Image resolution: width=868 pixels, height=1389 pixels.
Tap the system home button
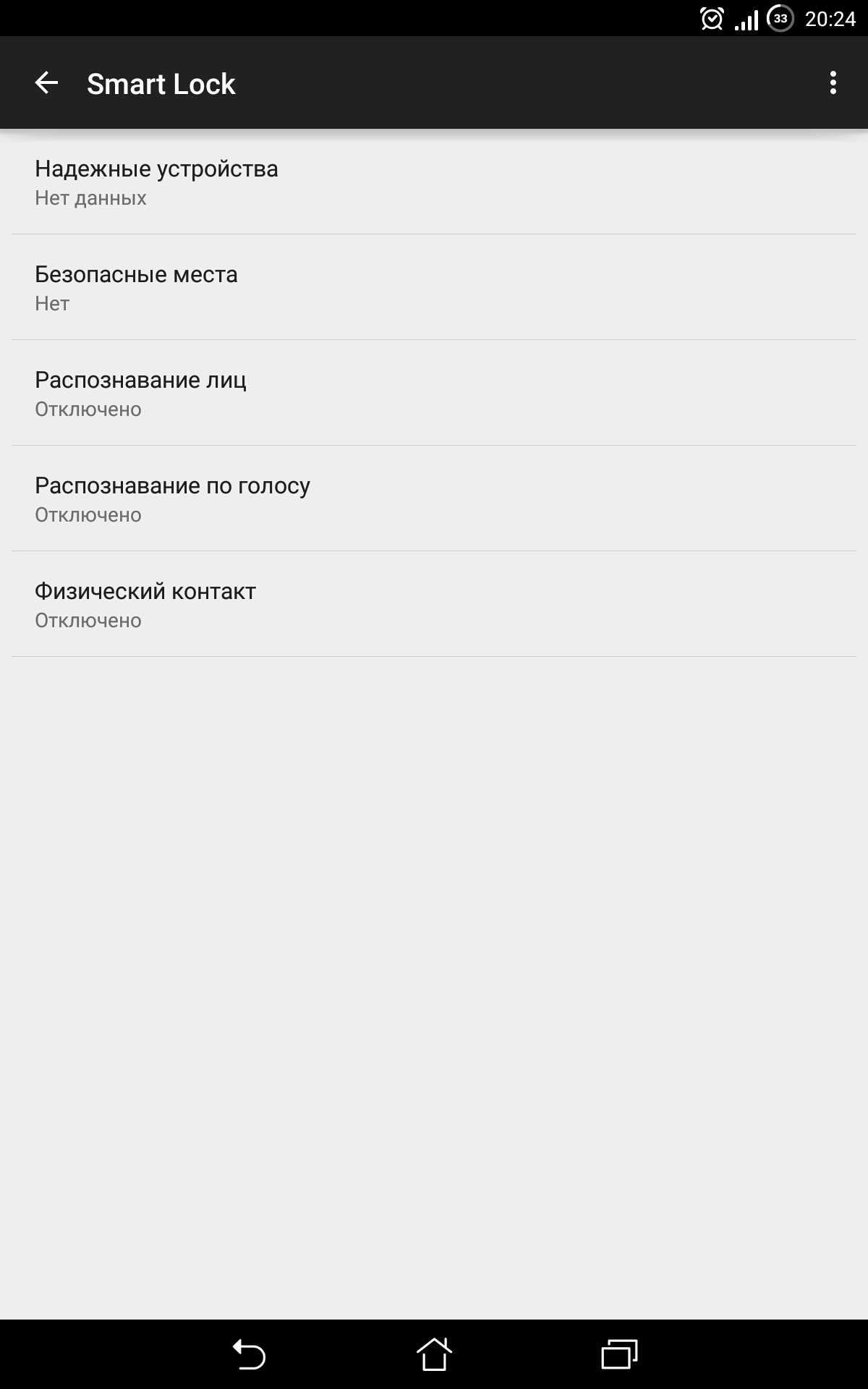(434, 1354)
